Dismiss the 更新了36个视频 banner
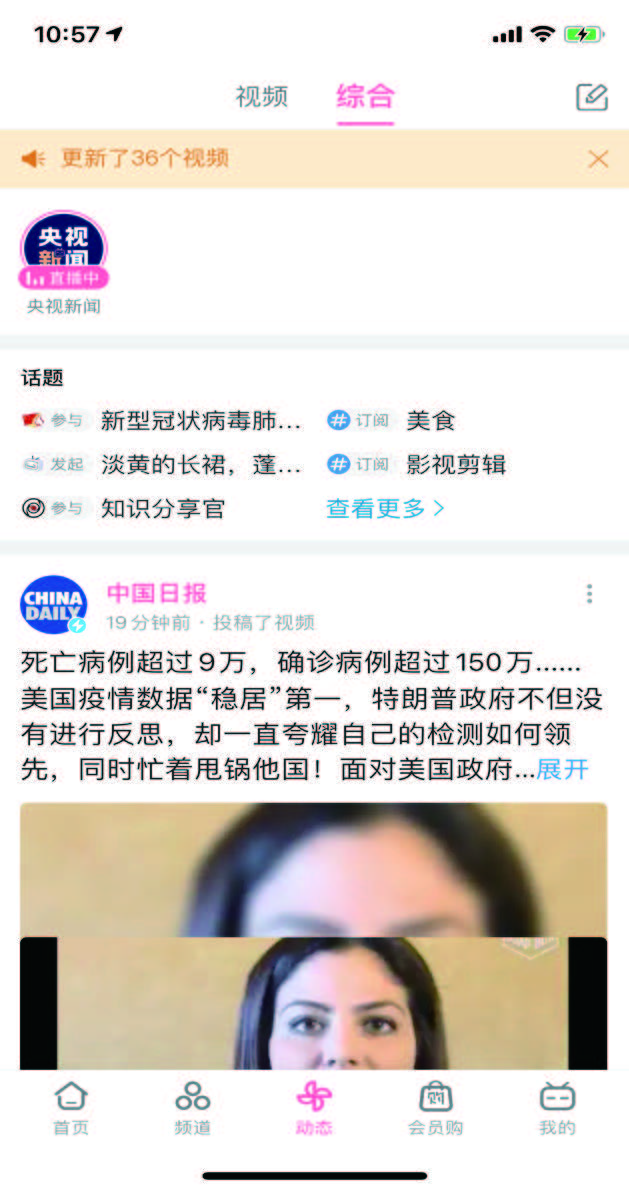Screen dimensions: 629x1191 (x=598, y=159)
